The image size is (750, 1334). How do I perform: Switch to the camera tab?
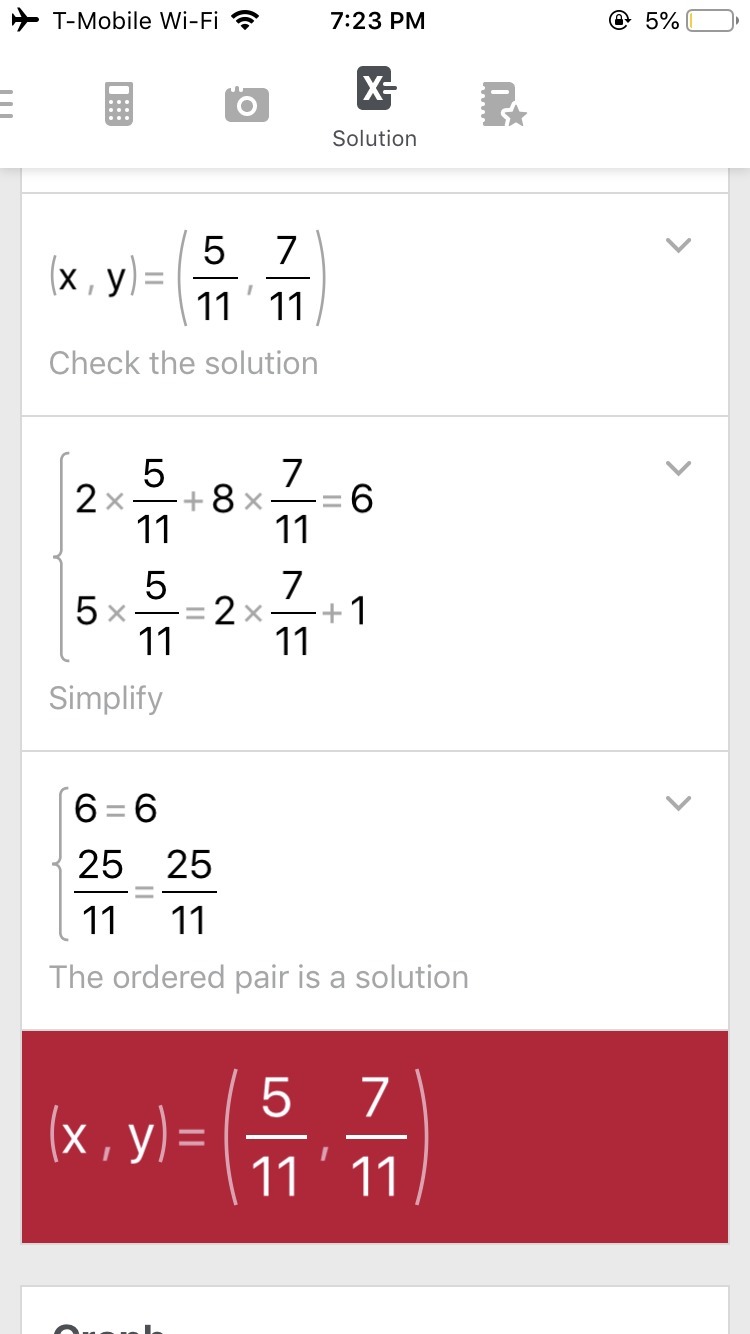(247, 104)
